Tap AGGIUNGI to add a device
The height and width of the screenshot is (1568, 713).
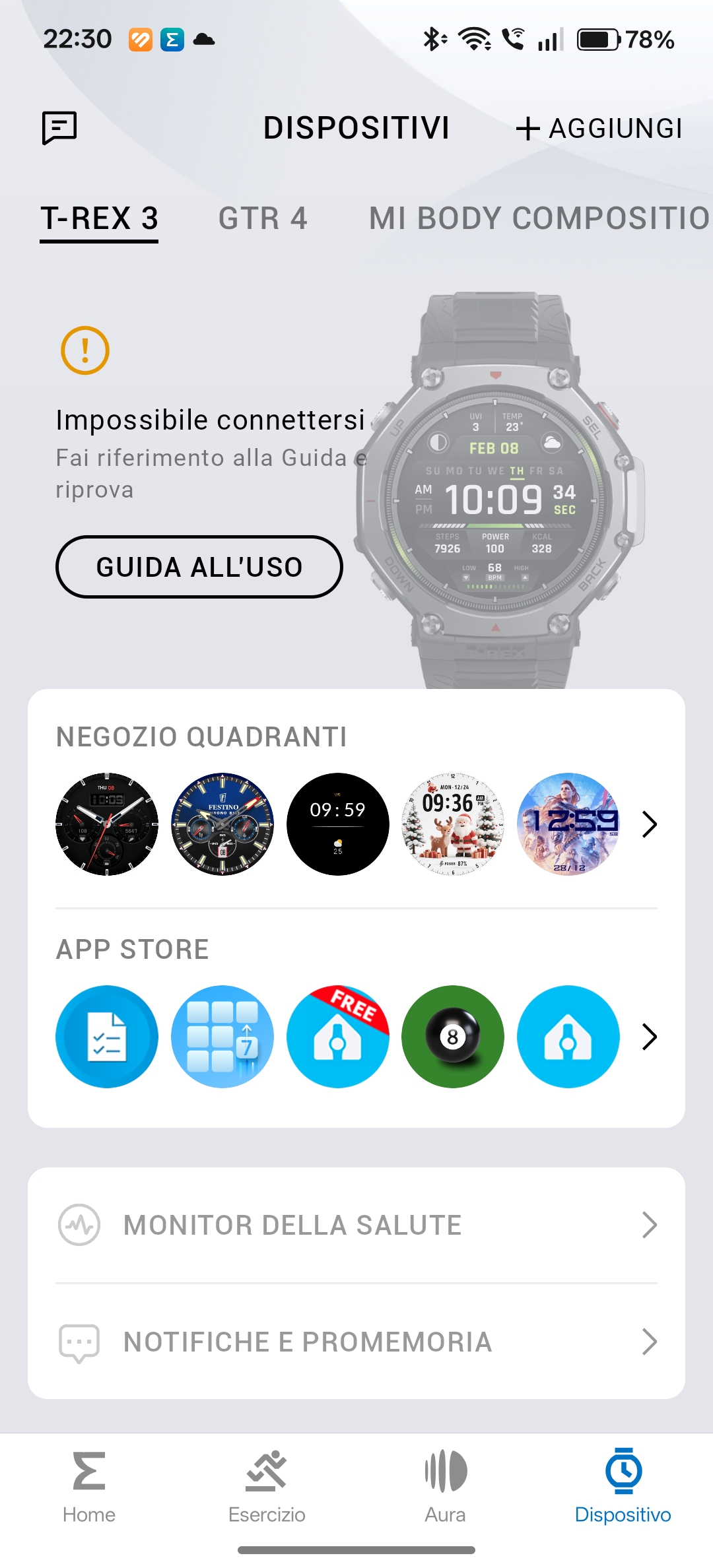pyautogui.click(x=599, y=129)
